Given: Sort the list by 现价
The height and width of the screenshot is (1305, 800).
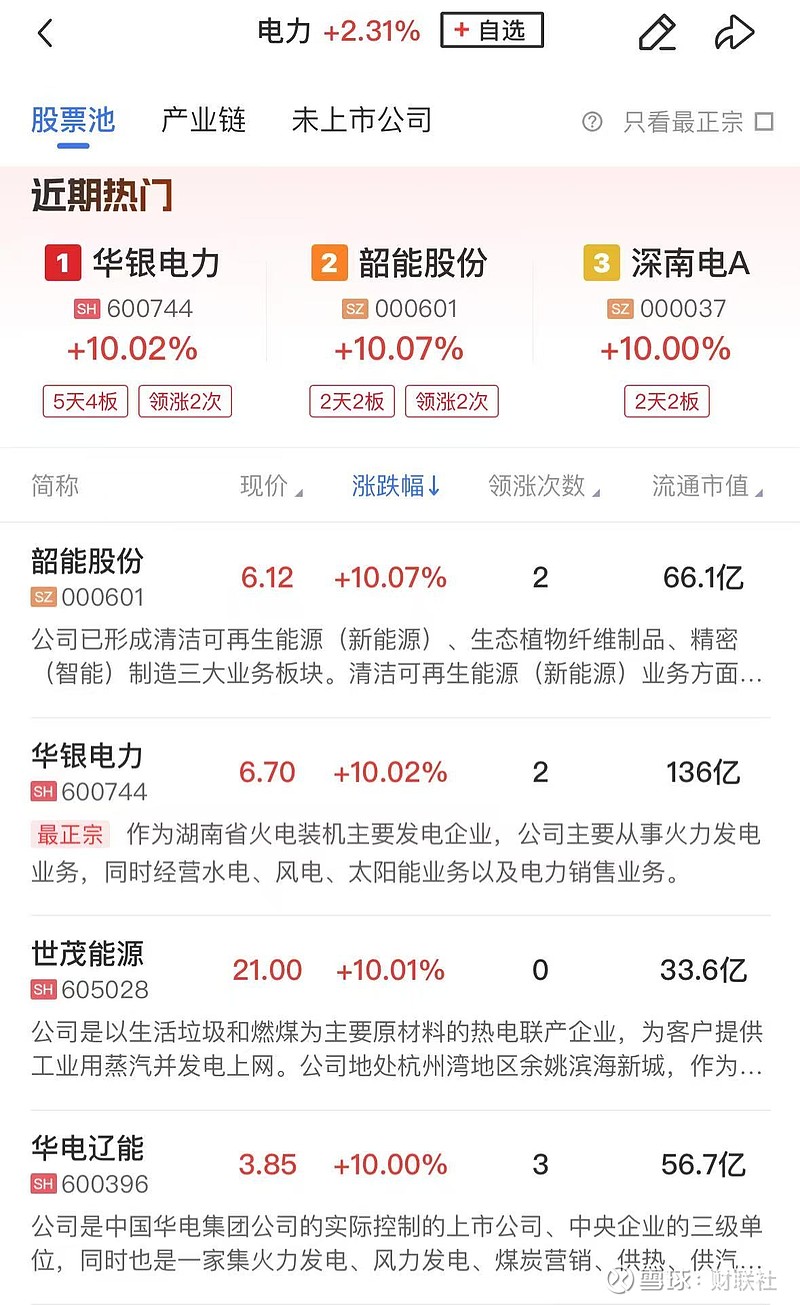Looking at the screenshot, I should (x=270, y=486).
